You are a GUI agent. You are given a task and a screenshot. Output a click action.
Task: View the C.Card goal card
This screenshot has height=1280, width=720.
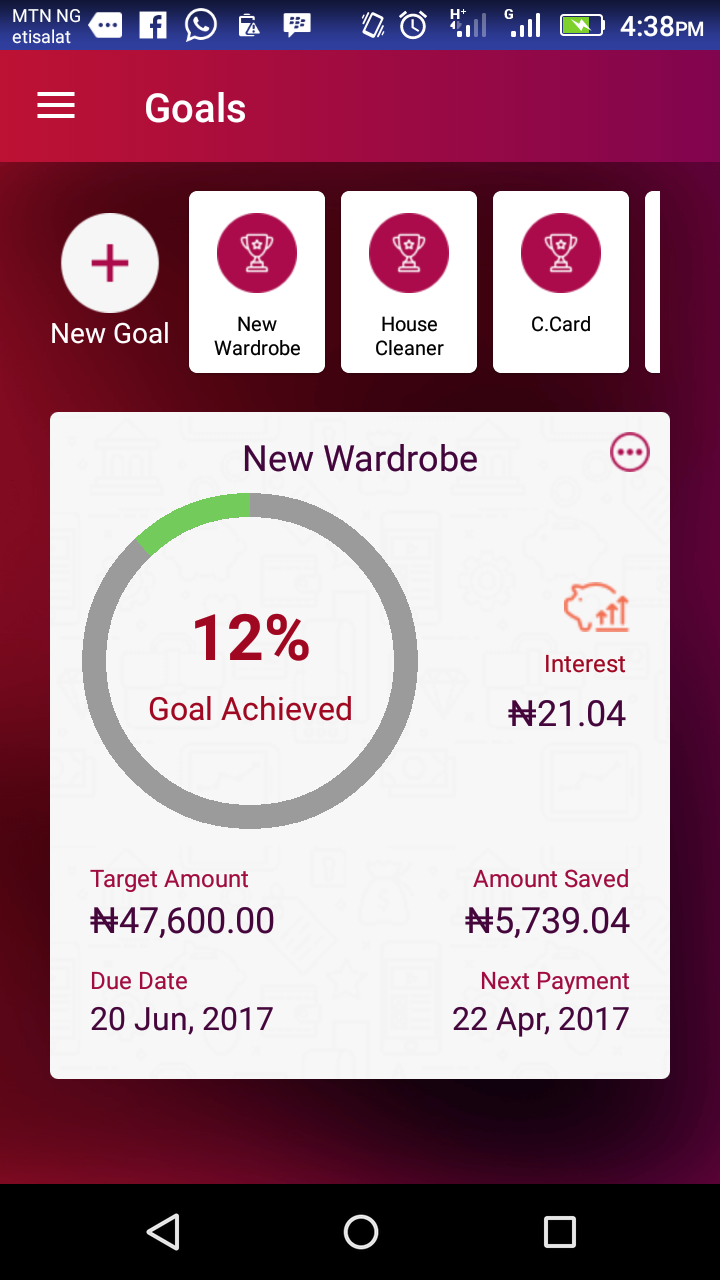tap(561, 282)
